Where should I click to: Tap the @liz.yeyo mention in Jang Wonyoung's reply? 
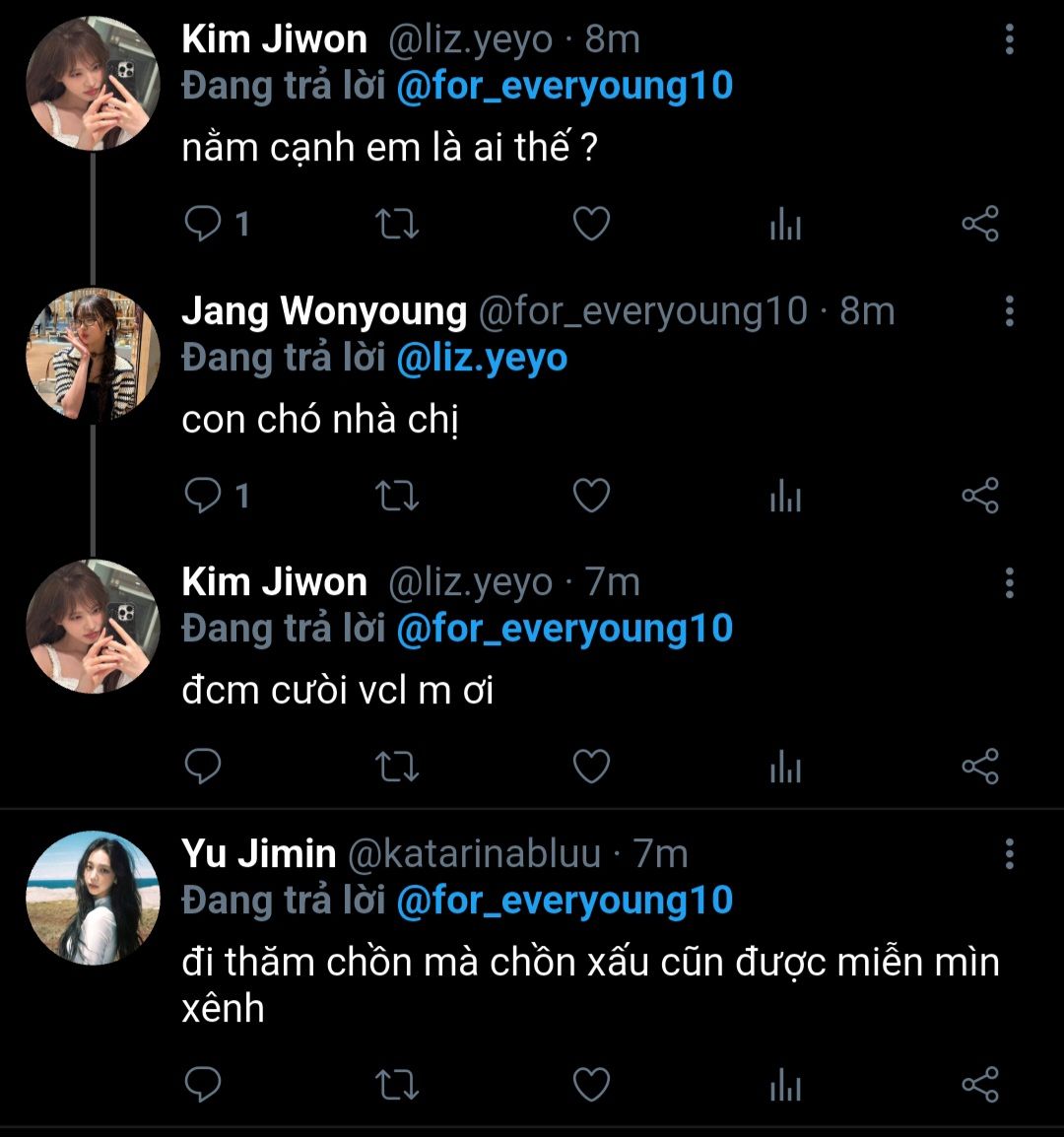click(482, 359)
